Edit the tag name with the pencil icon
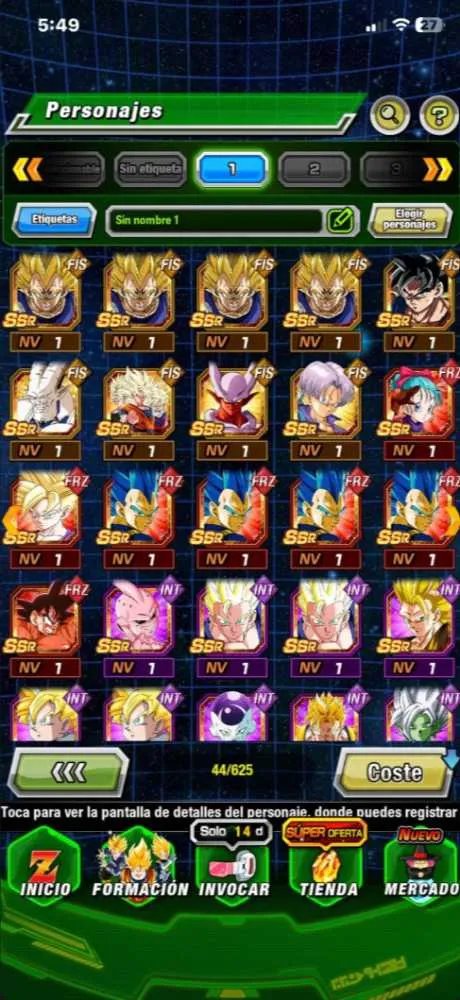The height and width of the screenshot is (1000, 460). click(x=341, y=221)
